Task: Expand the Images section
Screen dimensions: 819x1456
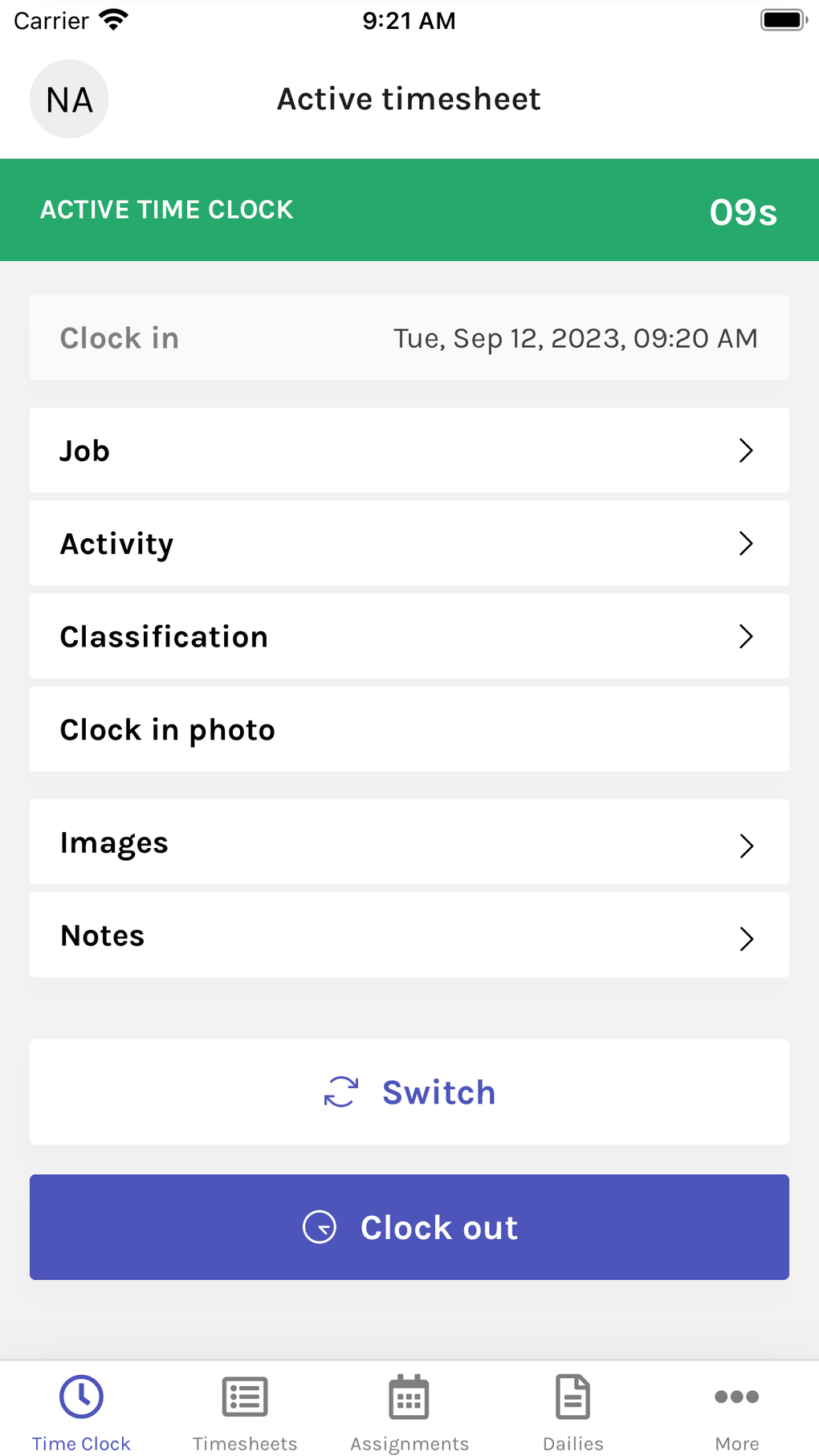Action: (x=409, y=842)
